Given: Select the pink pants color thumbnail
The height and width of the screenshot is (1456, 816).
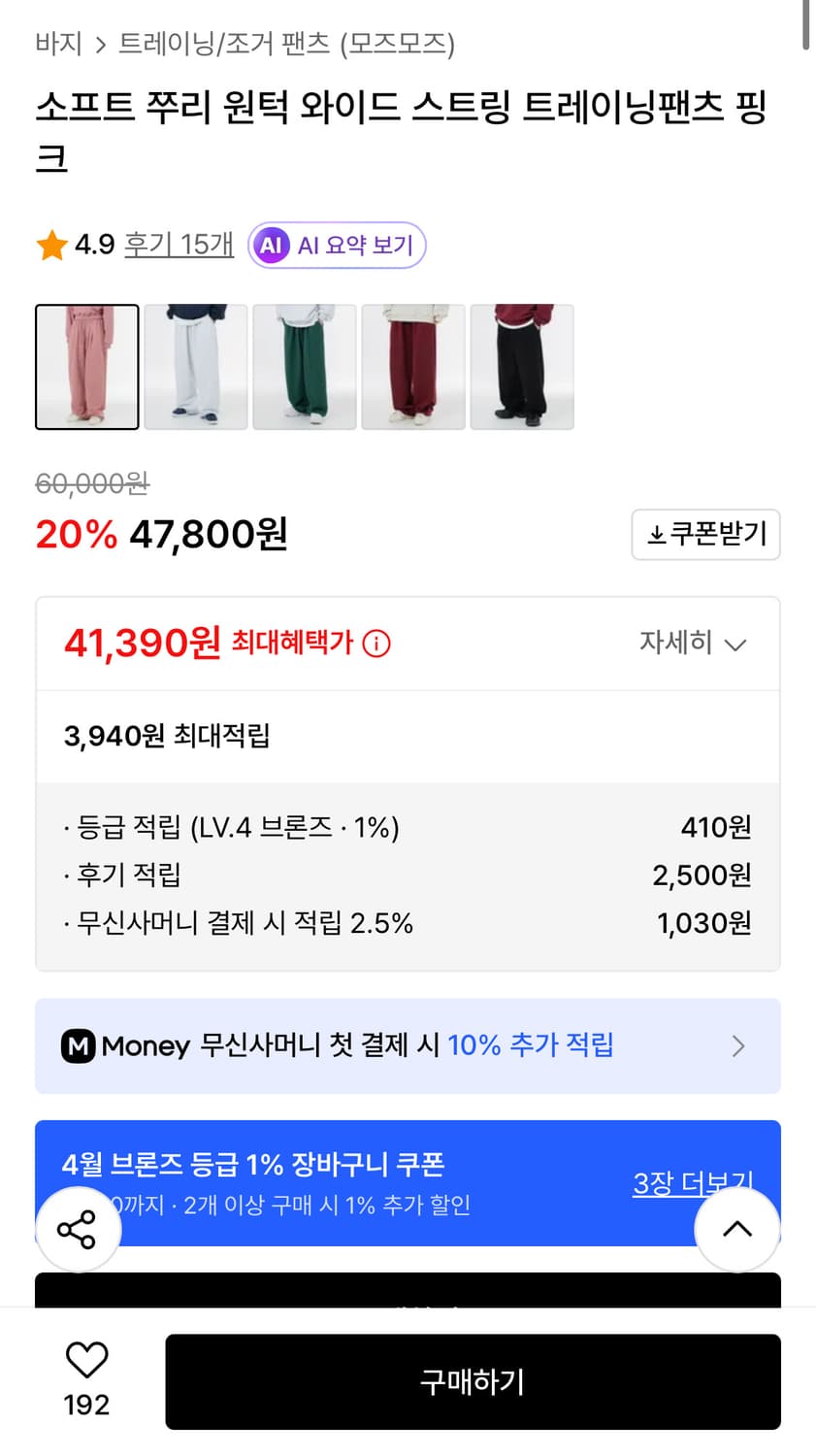Looking at the screenshot, I should [86, 367].
